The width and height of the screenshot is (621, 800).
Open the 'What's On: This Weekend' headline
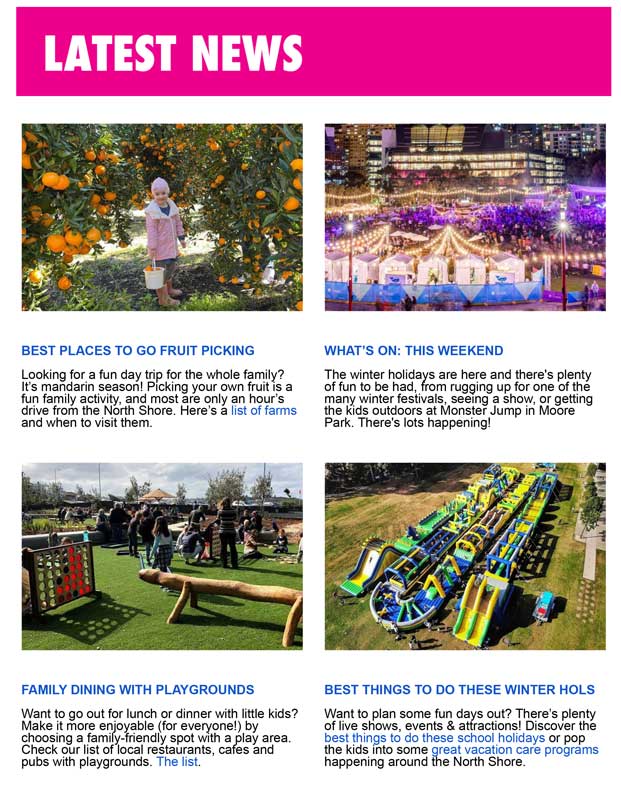click(x=413, y=351)
